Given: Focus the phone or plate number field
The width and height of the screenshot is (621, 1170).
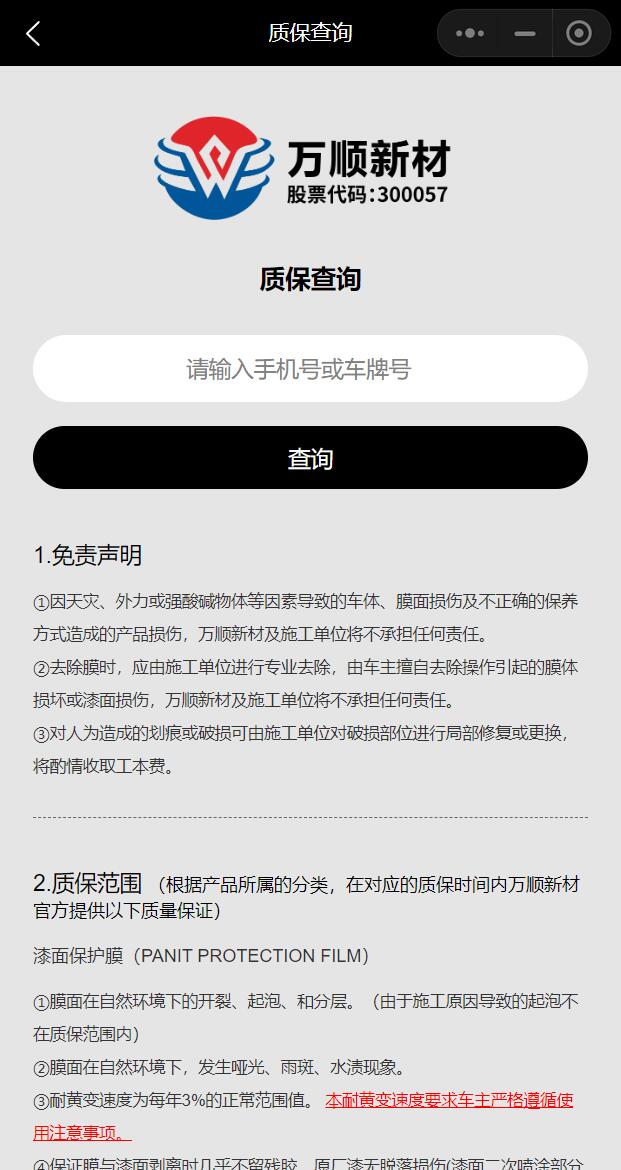Looking at the screenshot, I should pyautogui.click(x=310, y=369).
